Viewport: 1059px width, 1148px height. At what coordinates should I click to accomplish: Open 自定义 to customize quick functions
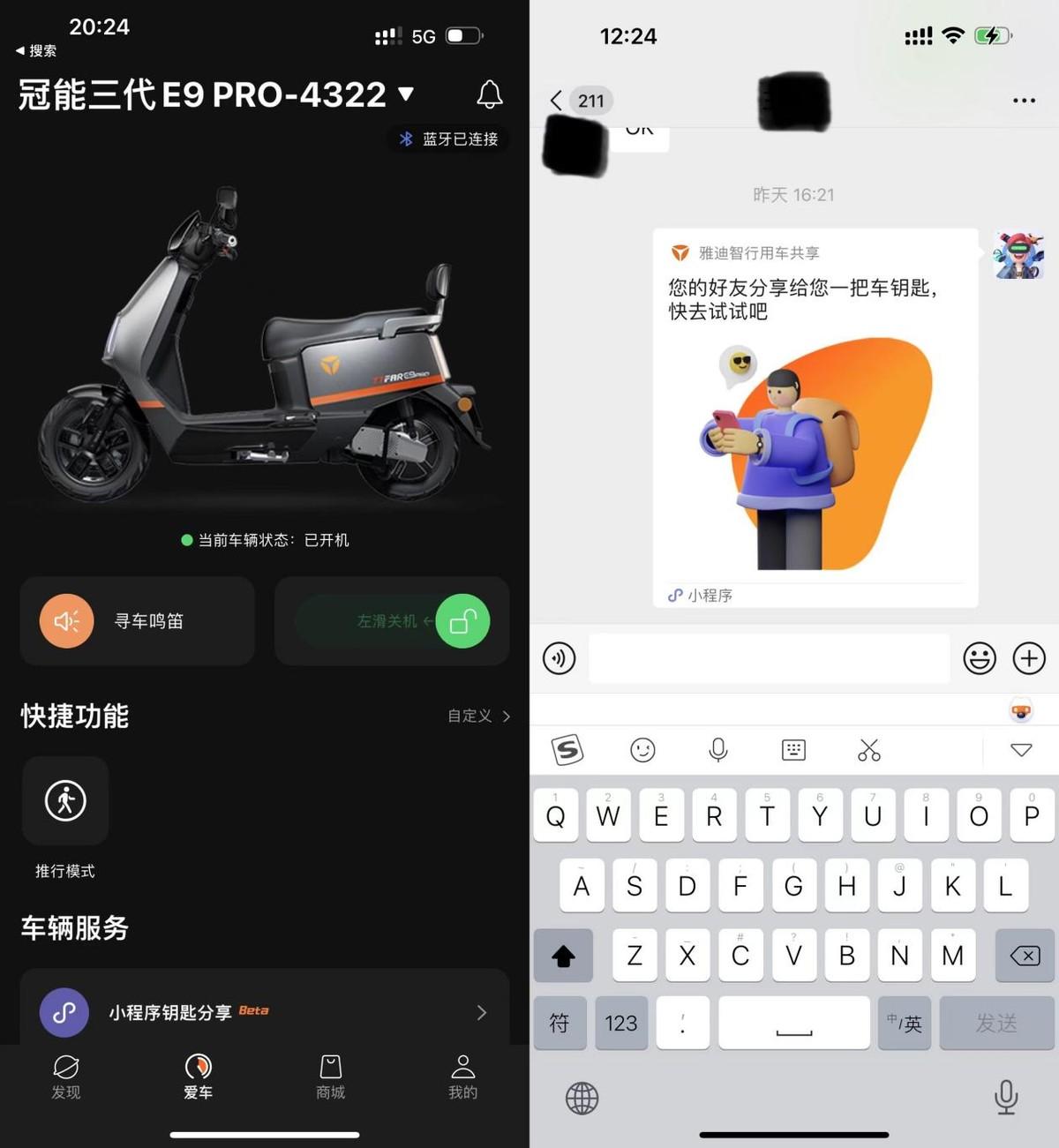pos(478,716)
